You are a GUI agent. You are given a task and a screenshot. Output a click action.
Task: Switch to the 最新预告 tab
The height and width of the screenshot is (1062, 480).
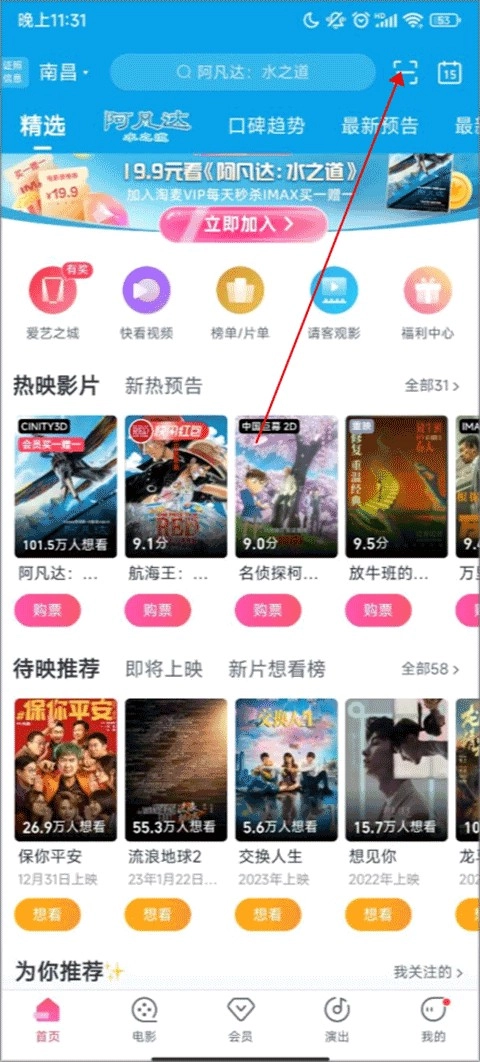(x=380, y=125)
